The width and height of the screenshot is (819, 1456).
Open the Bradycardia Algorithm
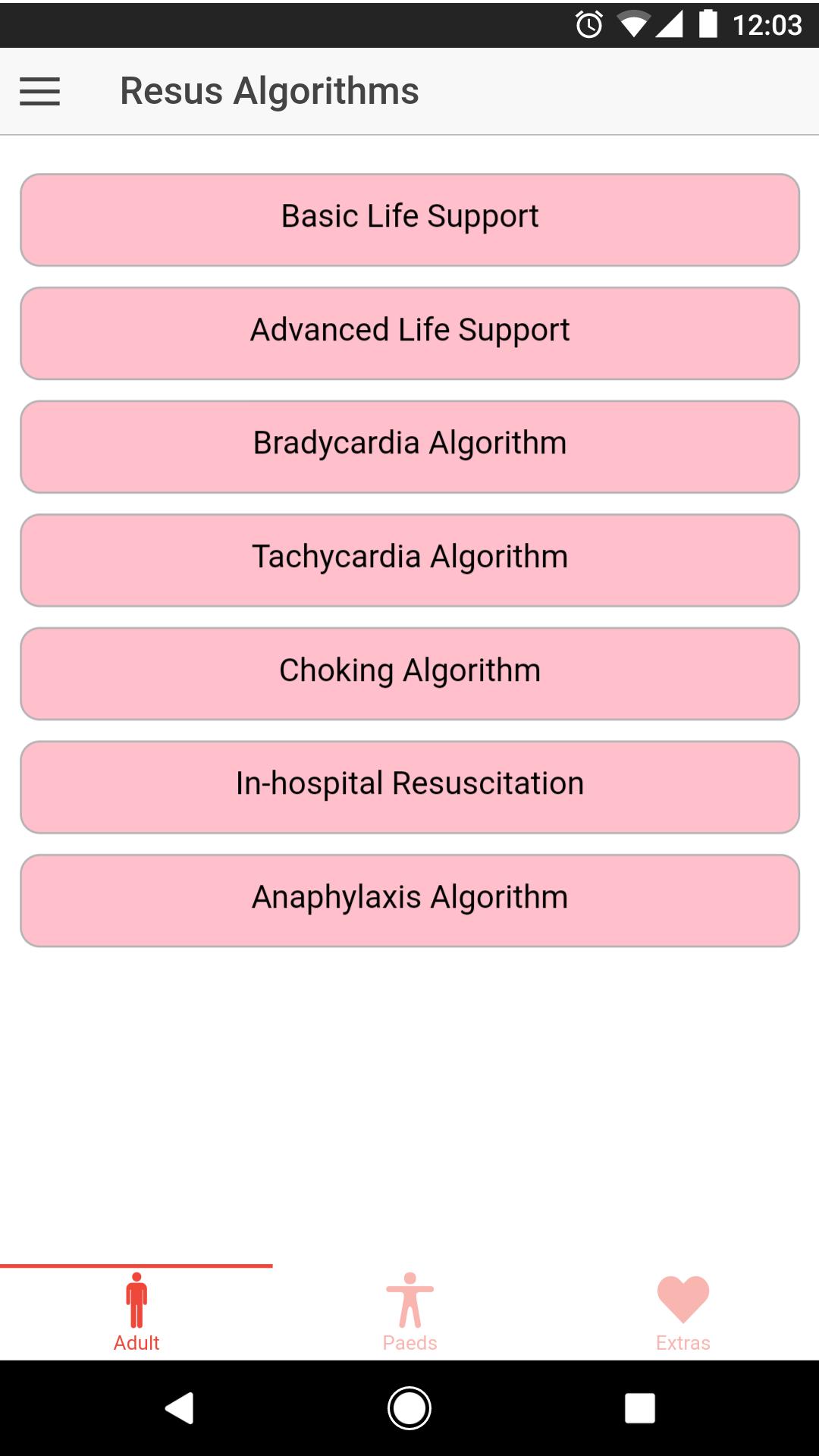(409, 446)
